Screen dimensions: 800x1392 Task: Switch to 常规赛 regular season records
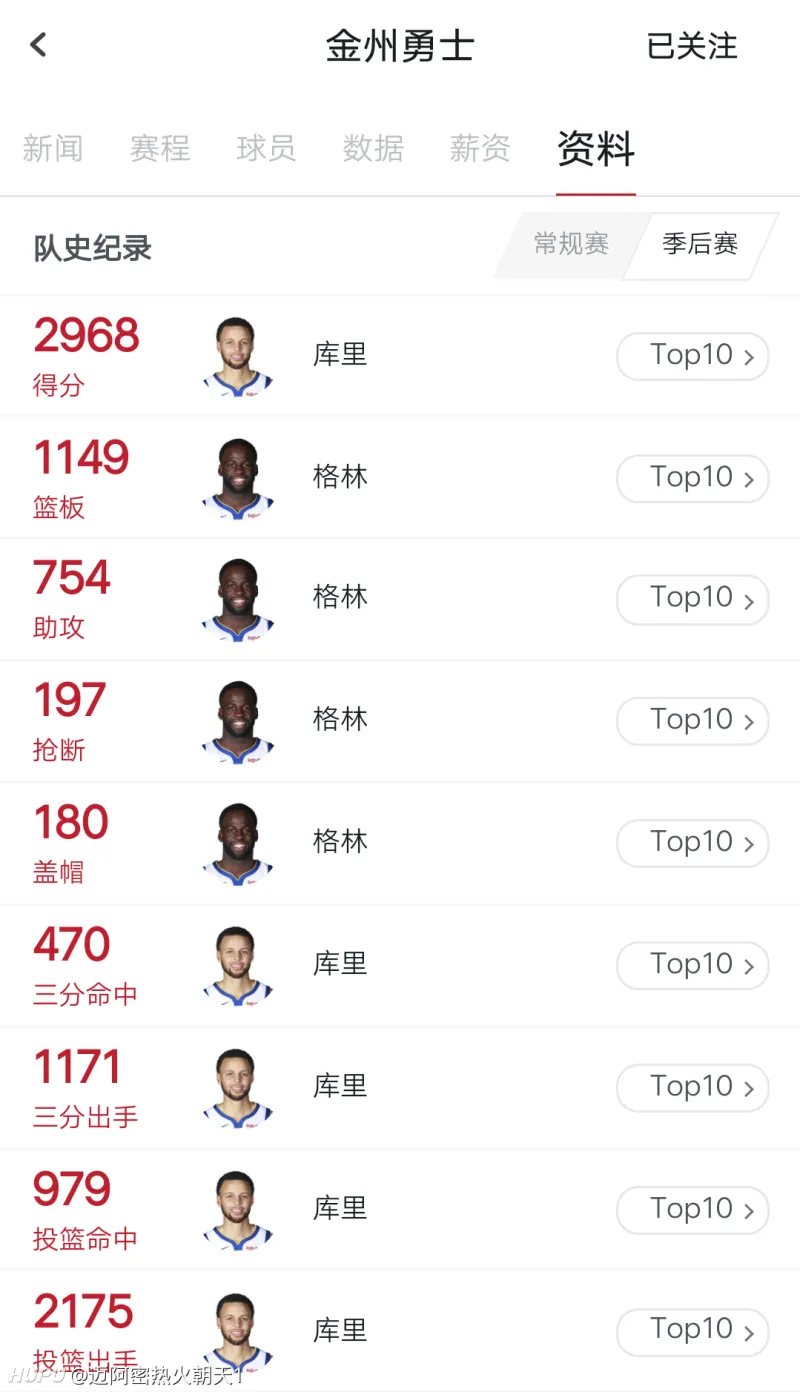pyautogui.click(x=571, y=244)
